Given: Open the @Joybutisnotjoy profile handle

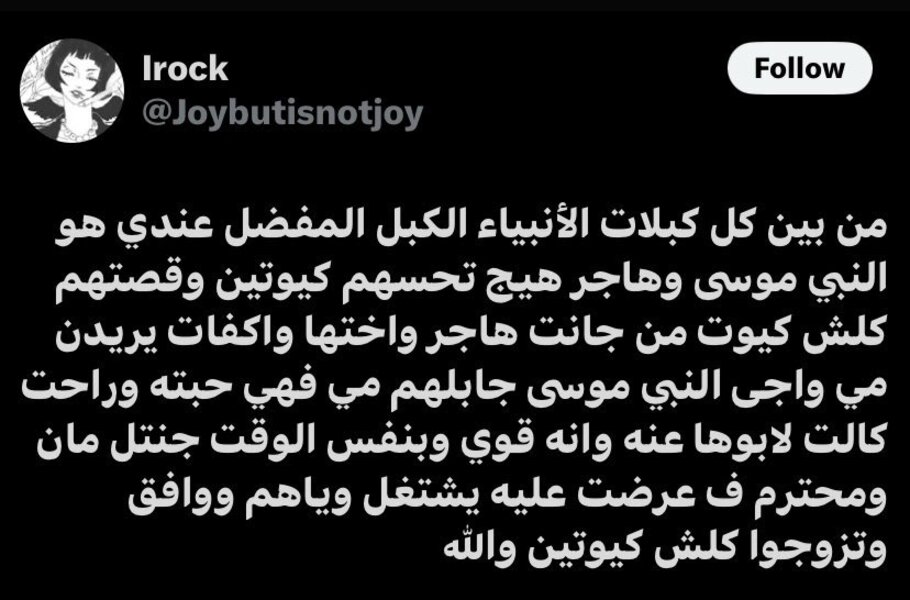Looking at the screenshot, I should (x=283, y=113).
